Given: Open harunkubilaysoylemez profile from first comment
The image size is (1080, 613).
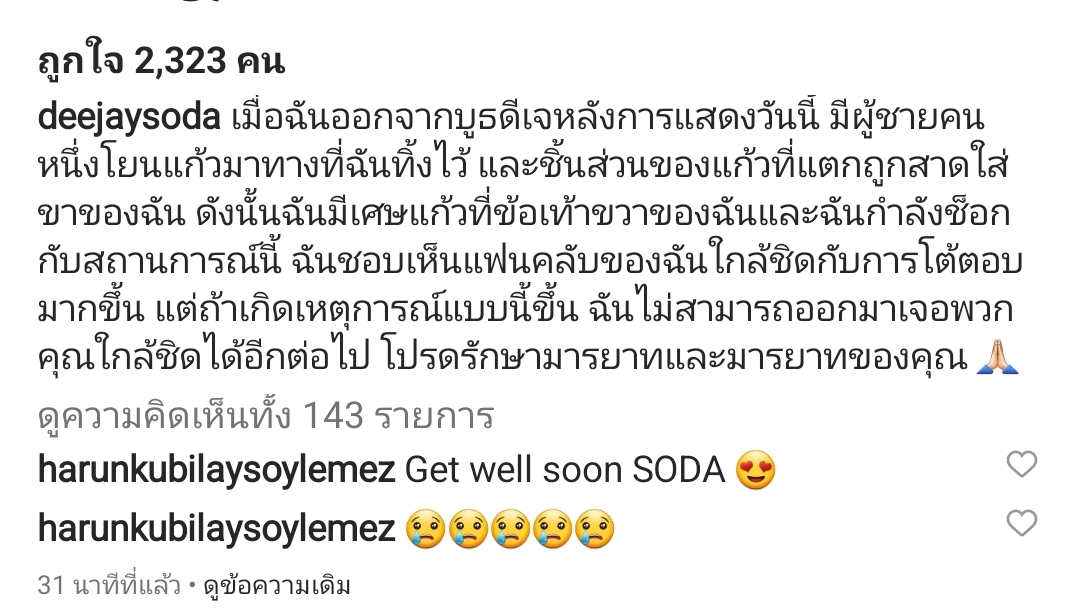Looking at the screenshot, I should pyautogui.click(x=216, y=470).
